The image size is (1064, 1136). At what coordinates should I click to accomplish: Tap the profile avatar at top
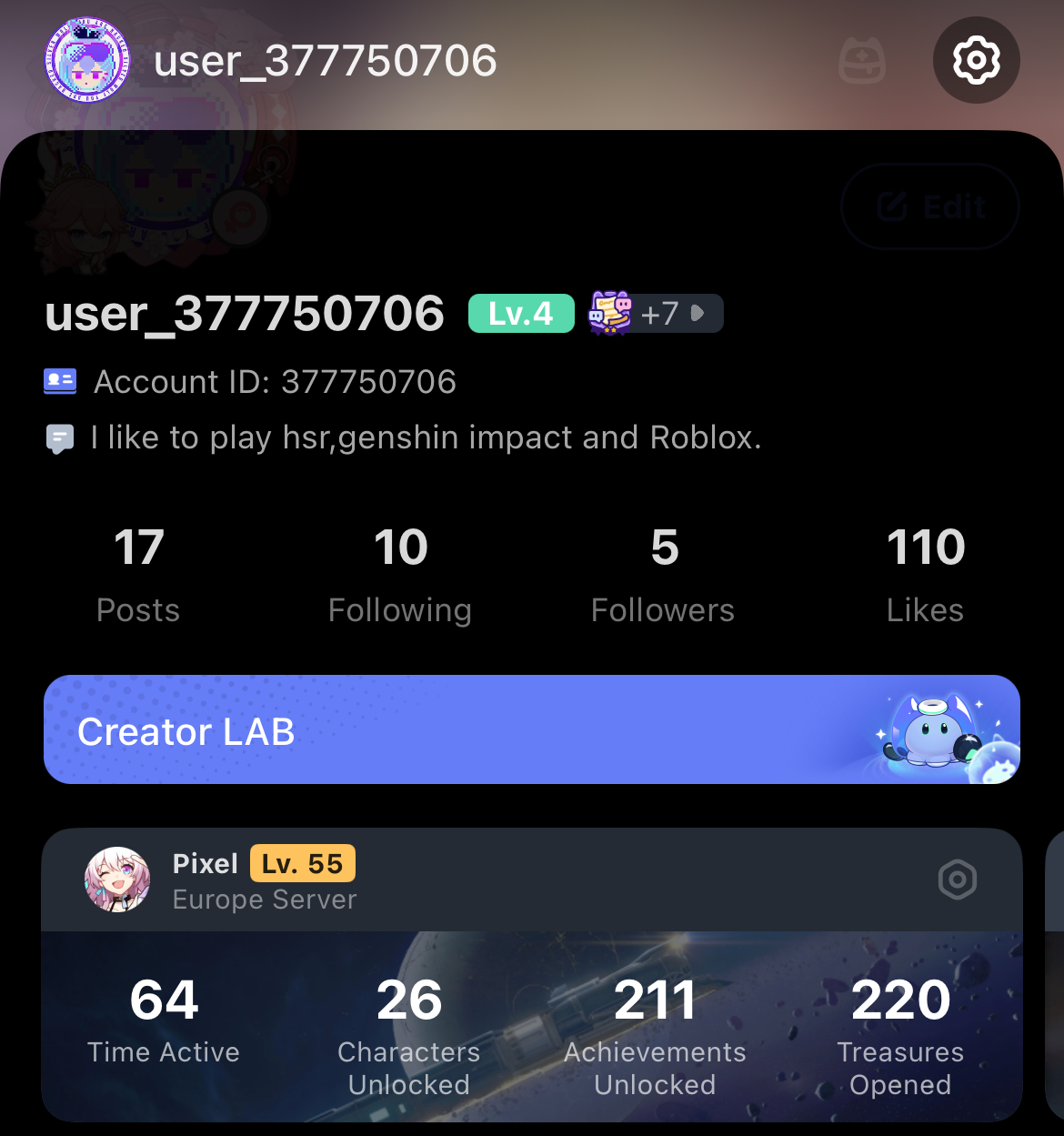point(87,60)
